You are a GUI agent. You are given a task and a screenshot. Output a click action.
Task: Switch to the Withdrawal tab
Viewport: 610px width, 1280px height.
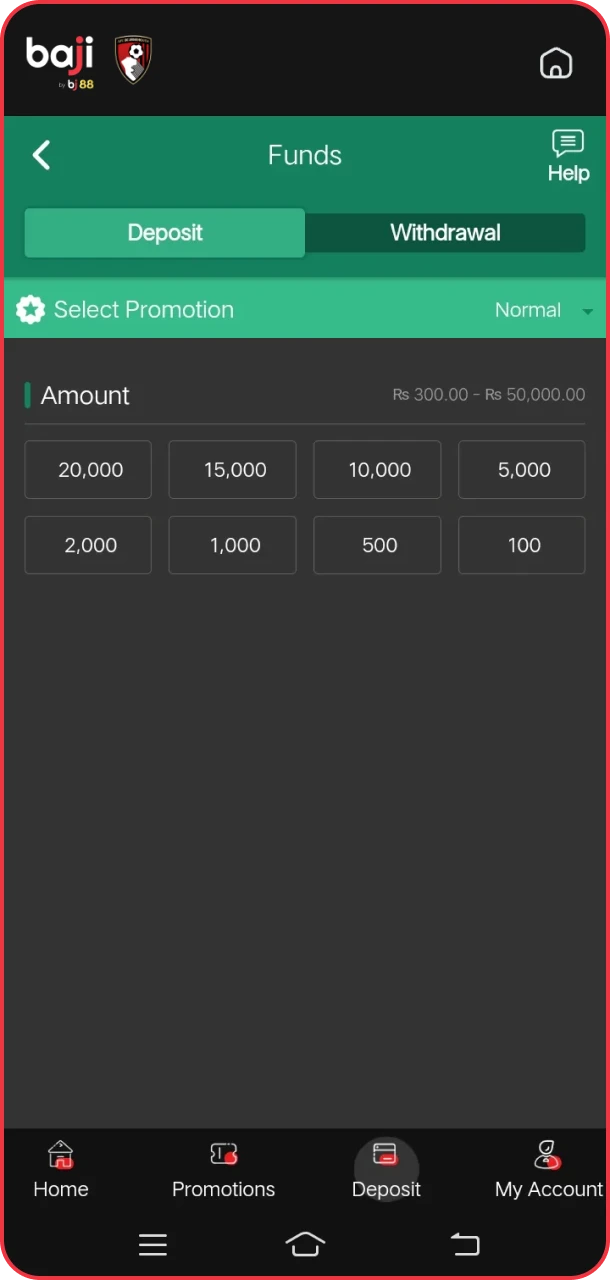(445, 233)
